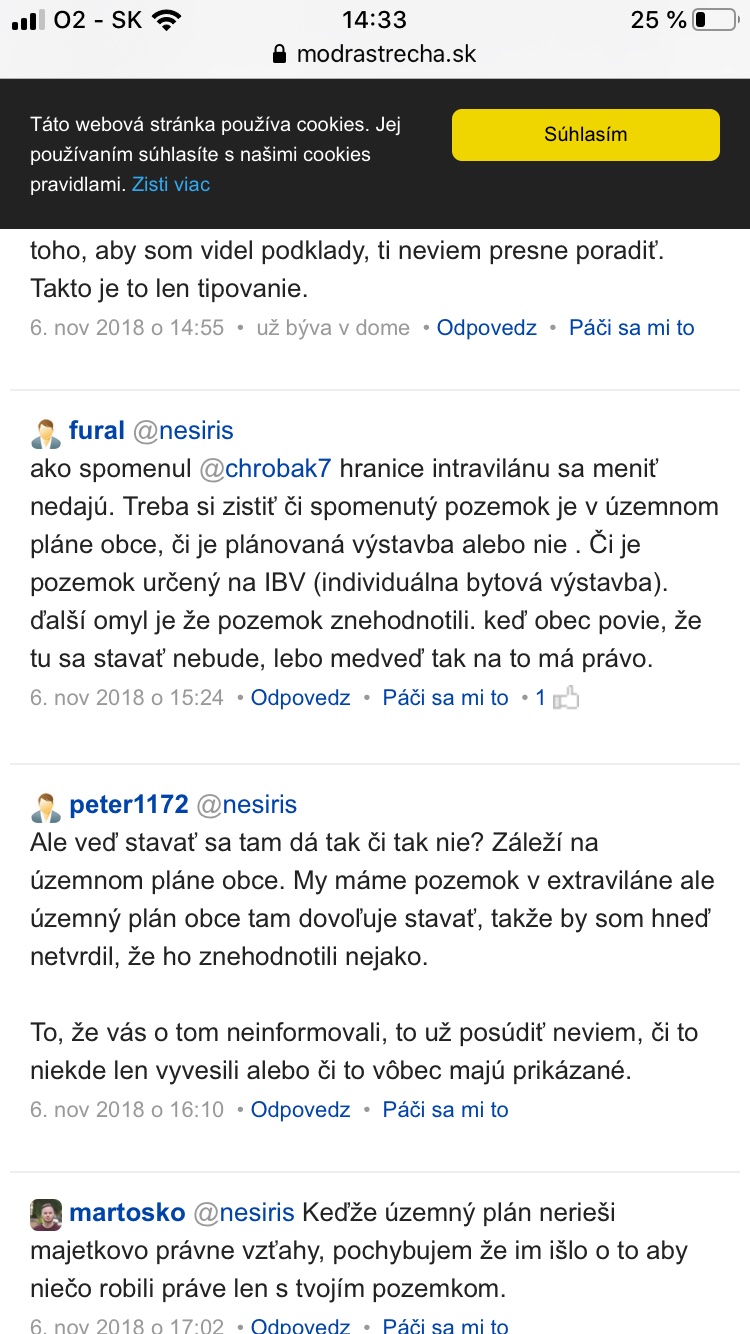Like martosko's comment with Páči sa mi to
The height and width of the screenshot is (1334, 750).
coord(445,1326)
